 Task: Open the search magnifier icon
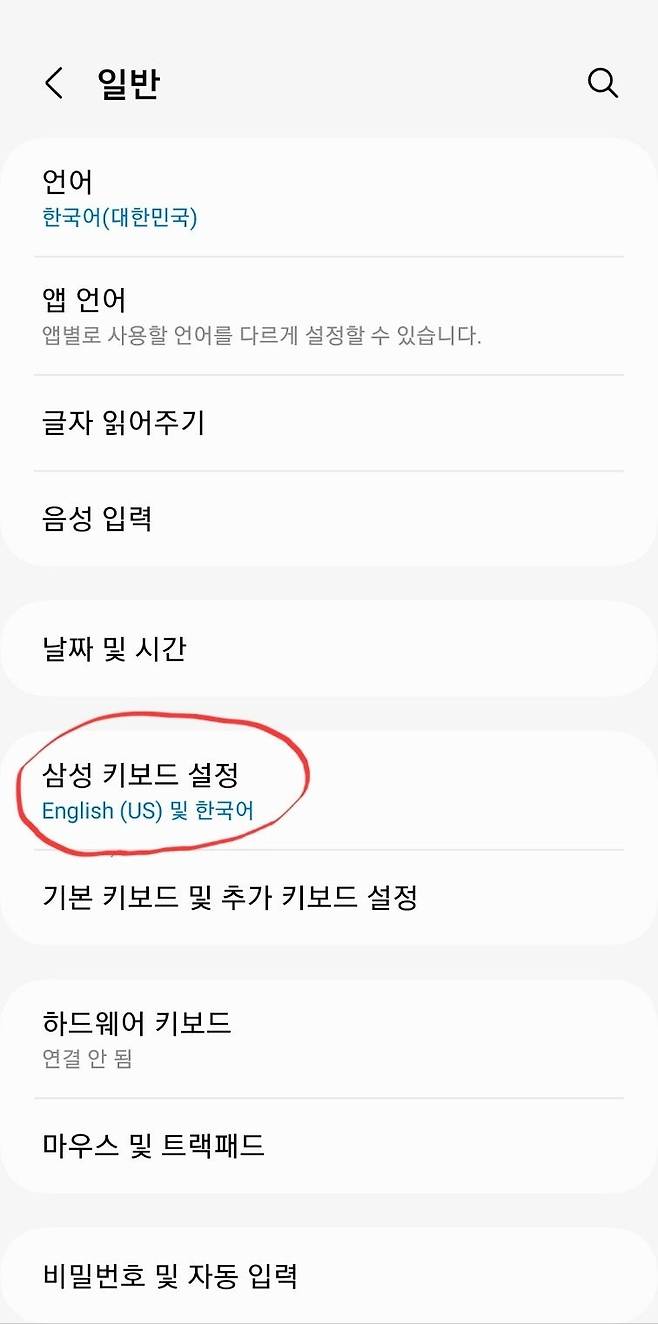click(603, 83)
